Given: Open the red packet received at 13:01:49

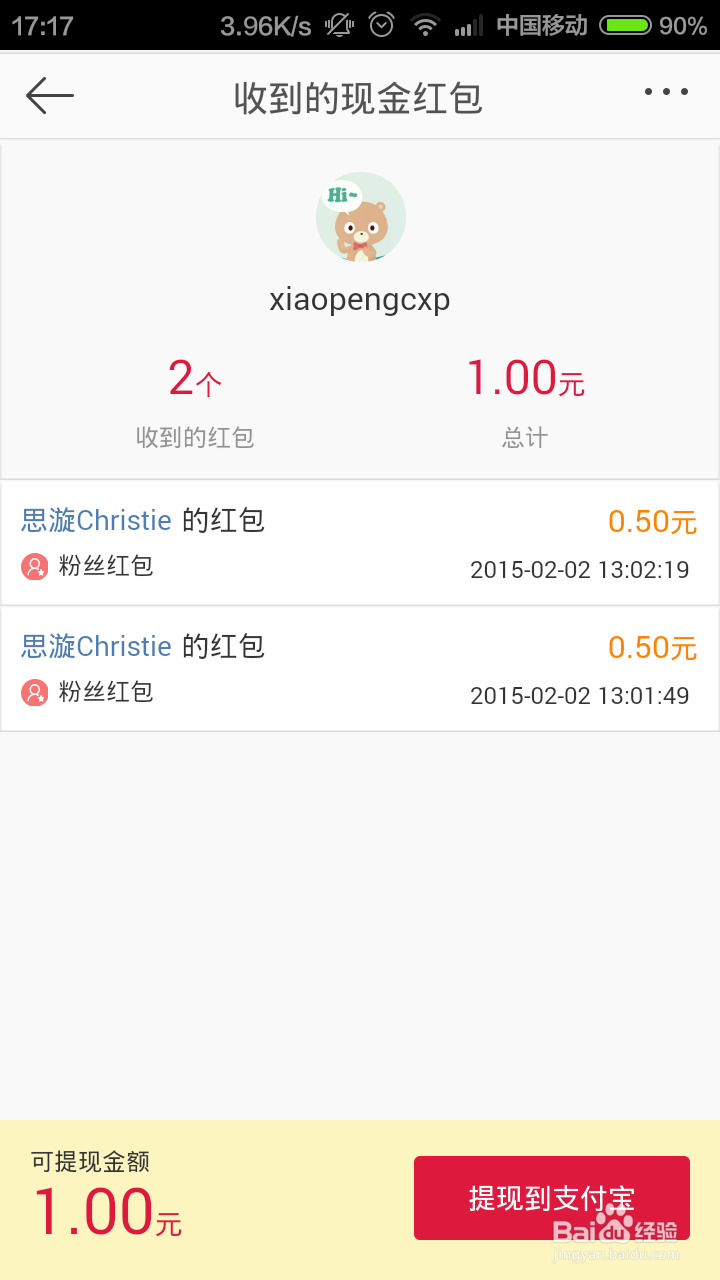Looking at the screenshot, I should [360, 669].
